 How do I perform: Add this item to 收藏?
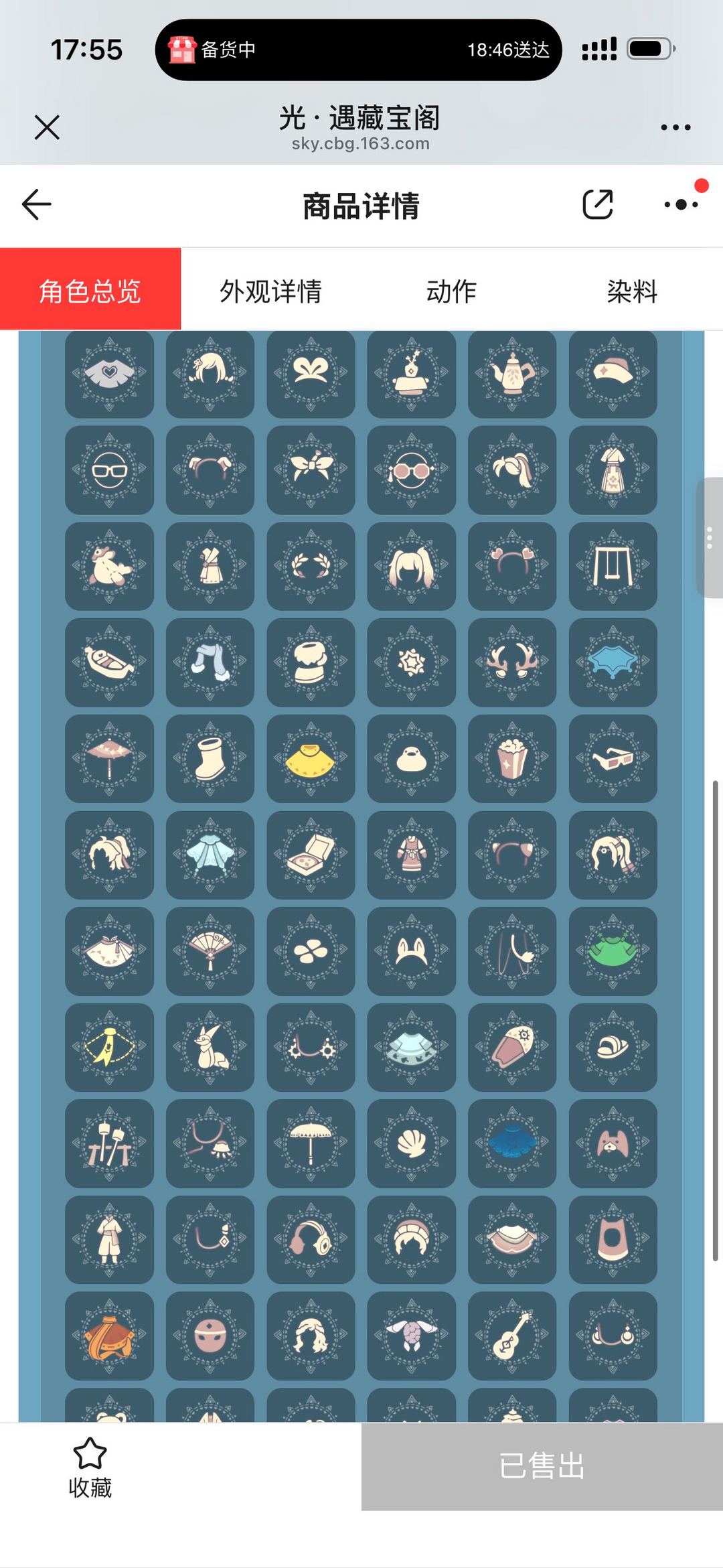tap(90, 1468)
